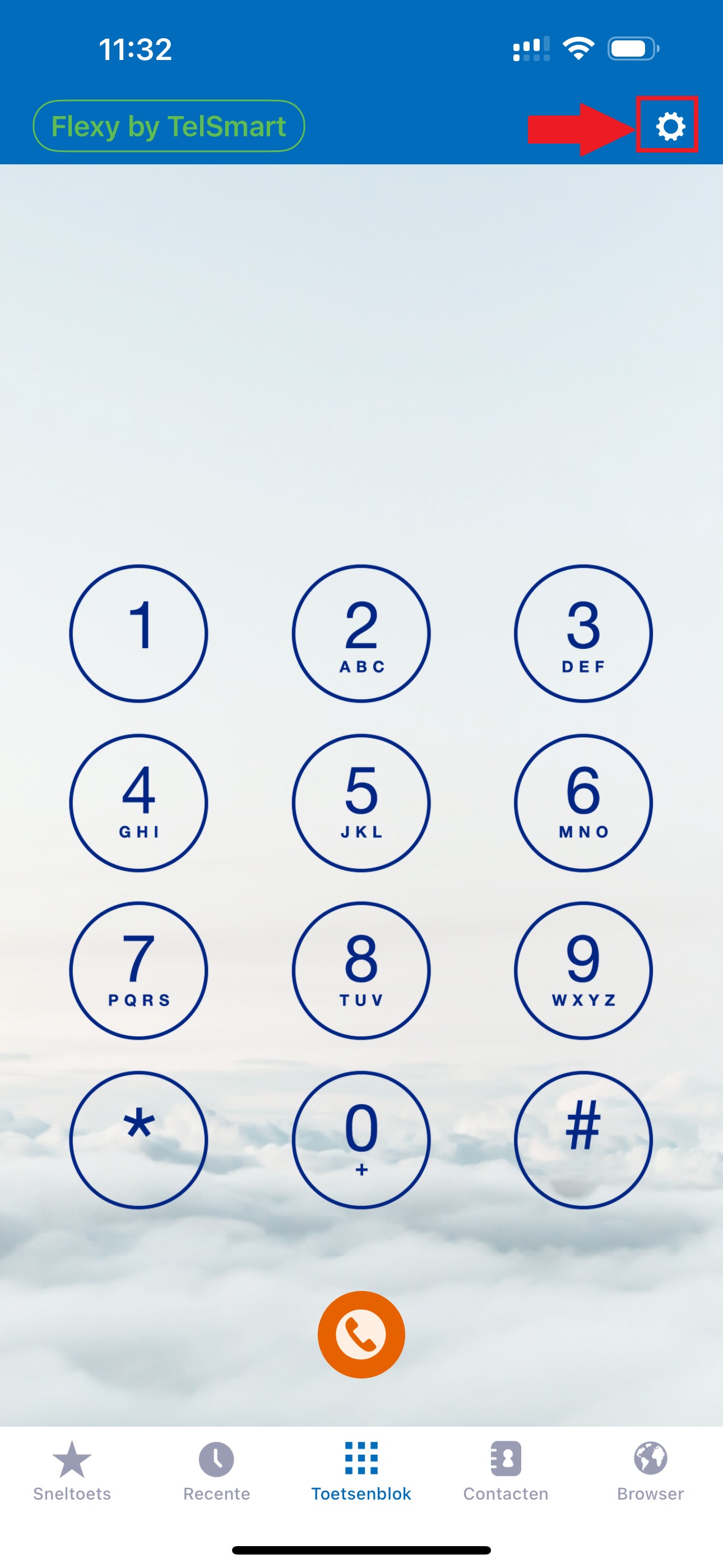Open the Recente calls tab

217,1470
